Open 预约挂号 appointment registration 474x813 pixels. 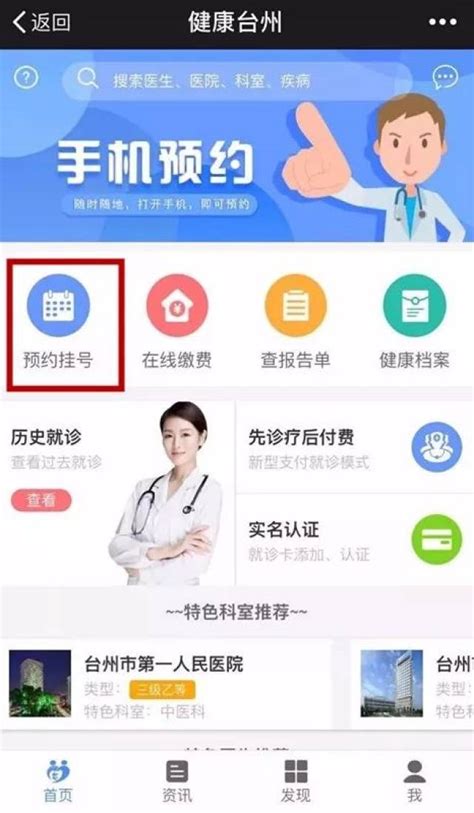click(58, 324)
